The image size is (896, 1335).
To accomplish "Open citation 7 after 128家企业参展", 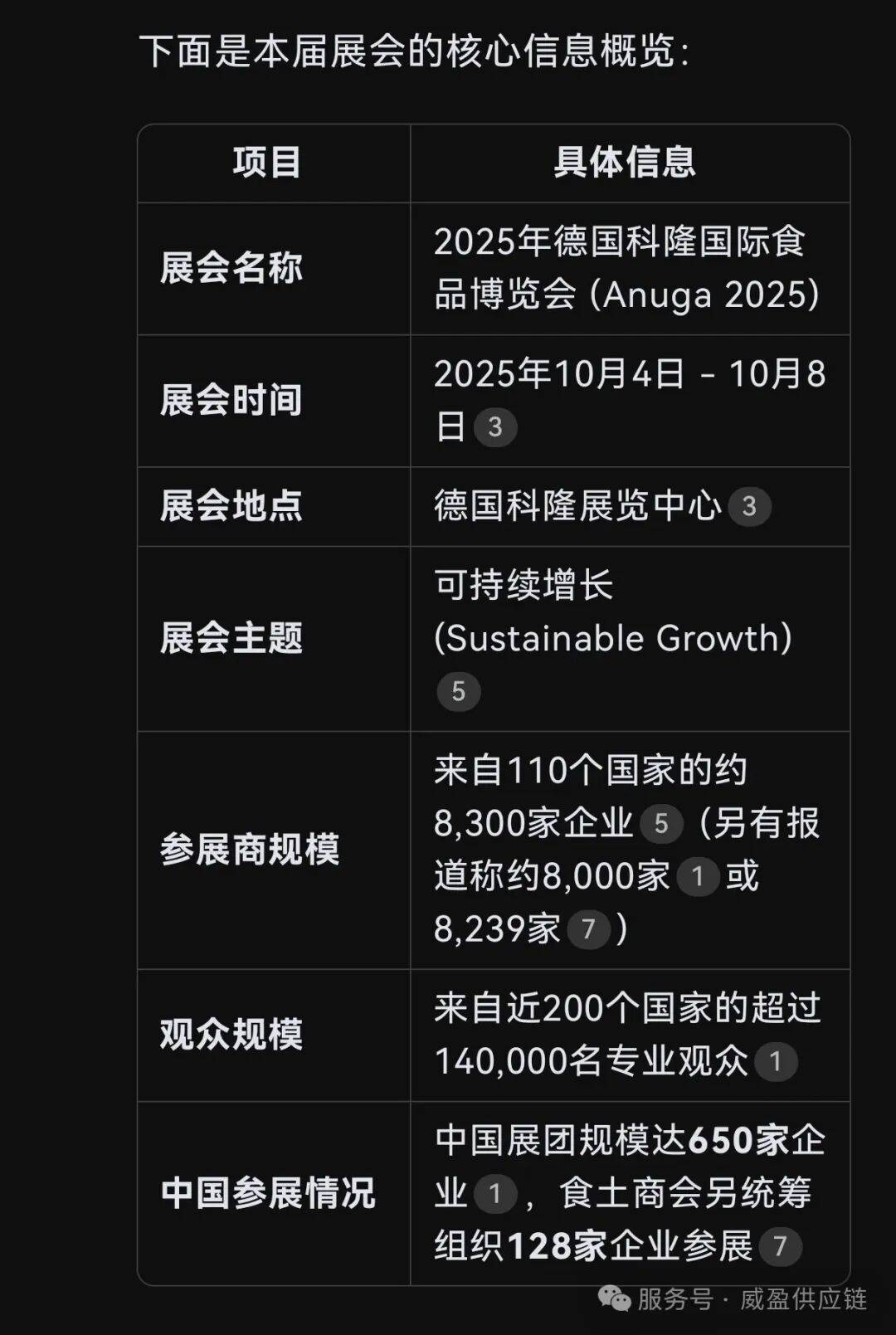I will 780,1246.
